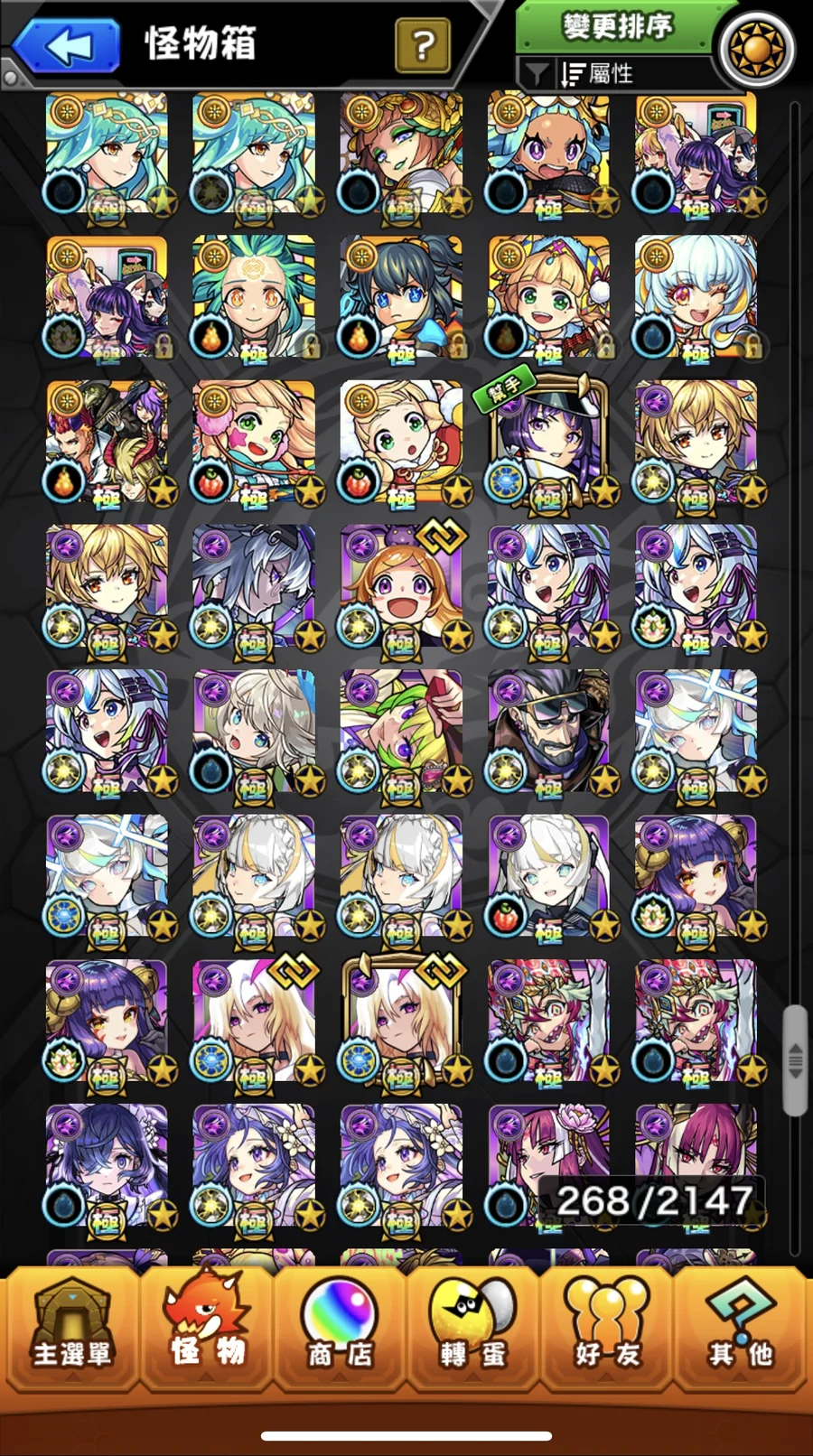Image resolution: width=813 pixels, height=1456 pixels.
Task: Open 主選單 main menu tab
Action: [x=70, y=1327]
